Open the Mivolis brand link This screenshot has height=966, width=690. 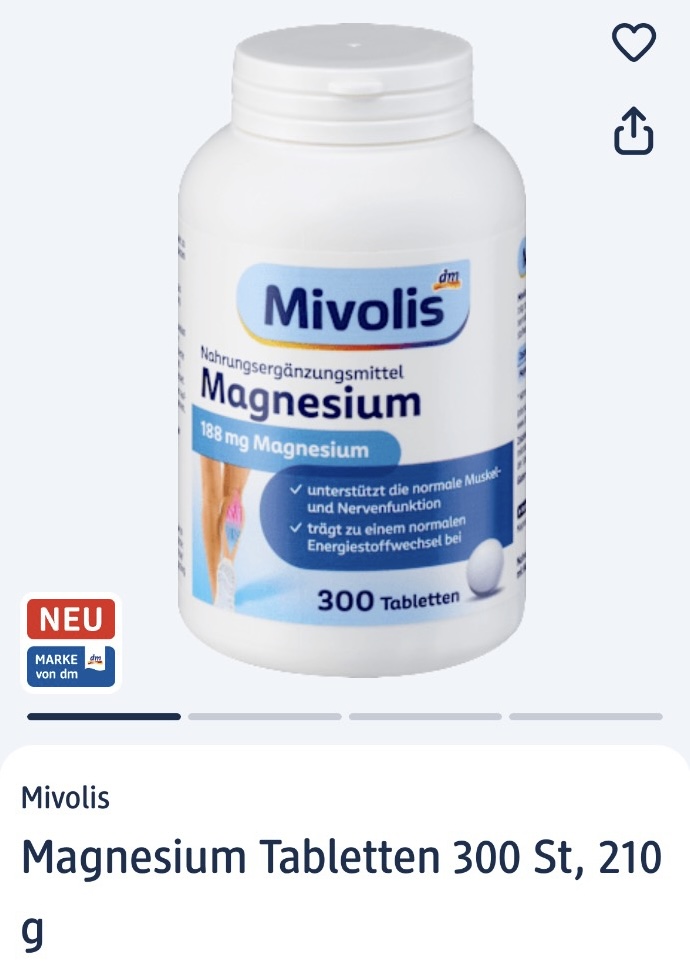tap(66, 797)
